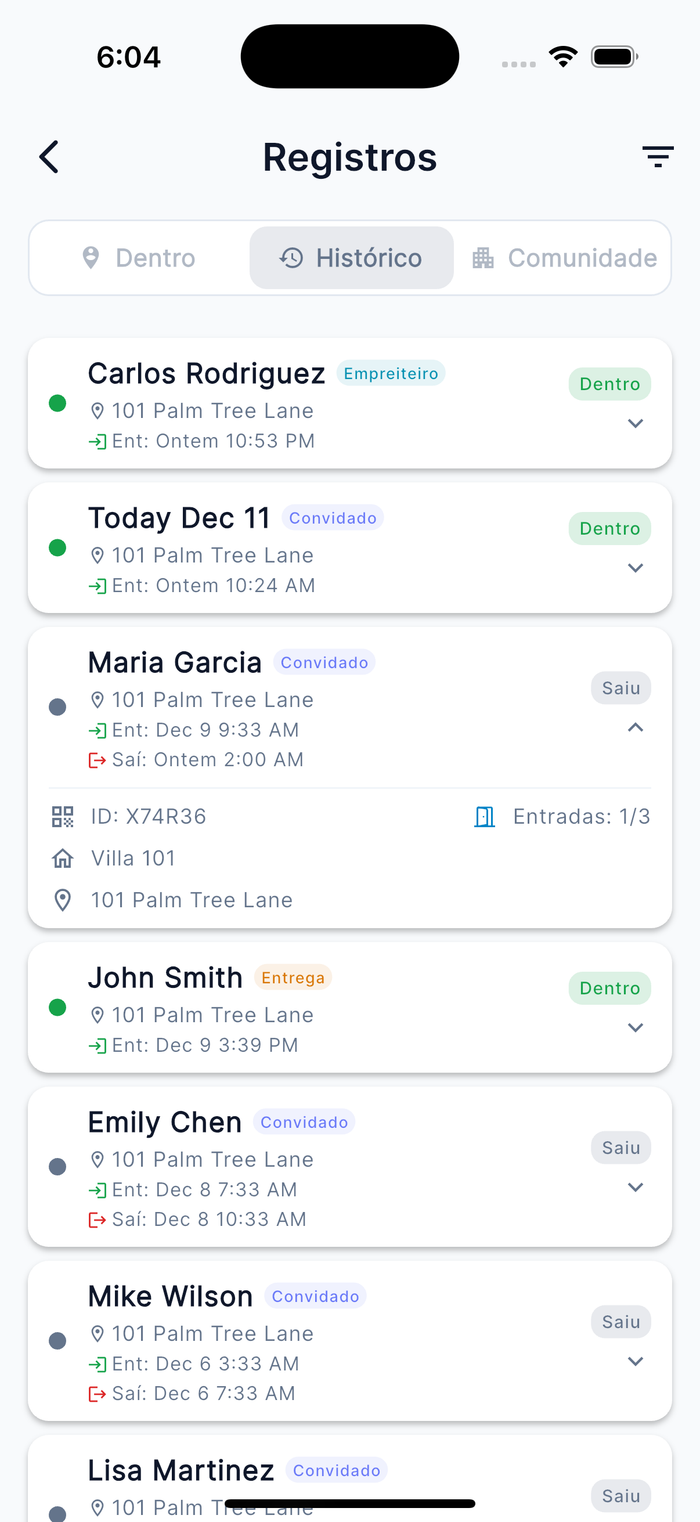Select the Histórico tab

click(x=351, y=258)
